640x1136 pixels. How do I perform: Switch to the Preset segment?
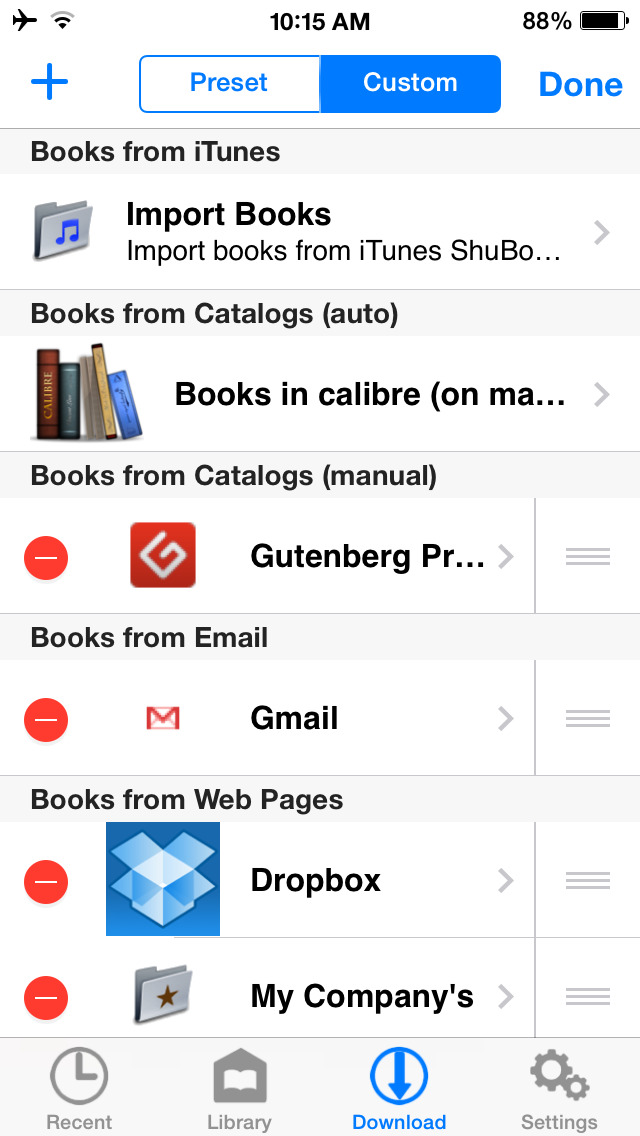coord(229,83)
